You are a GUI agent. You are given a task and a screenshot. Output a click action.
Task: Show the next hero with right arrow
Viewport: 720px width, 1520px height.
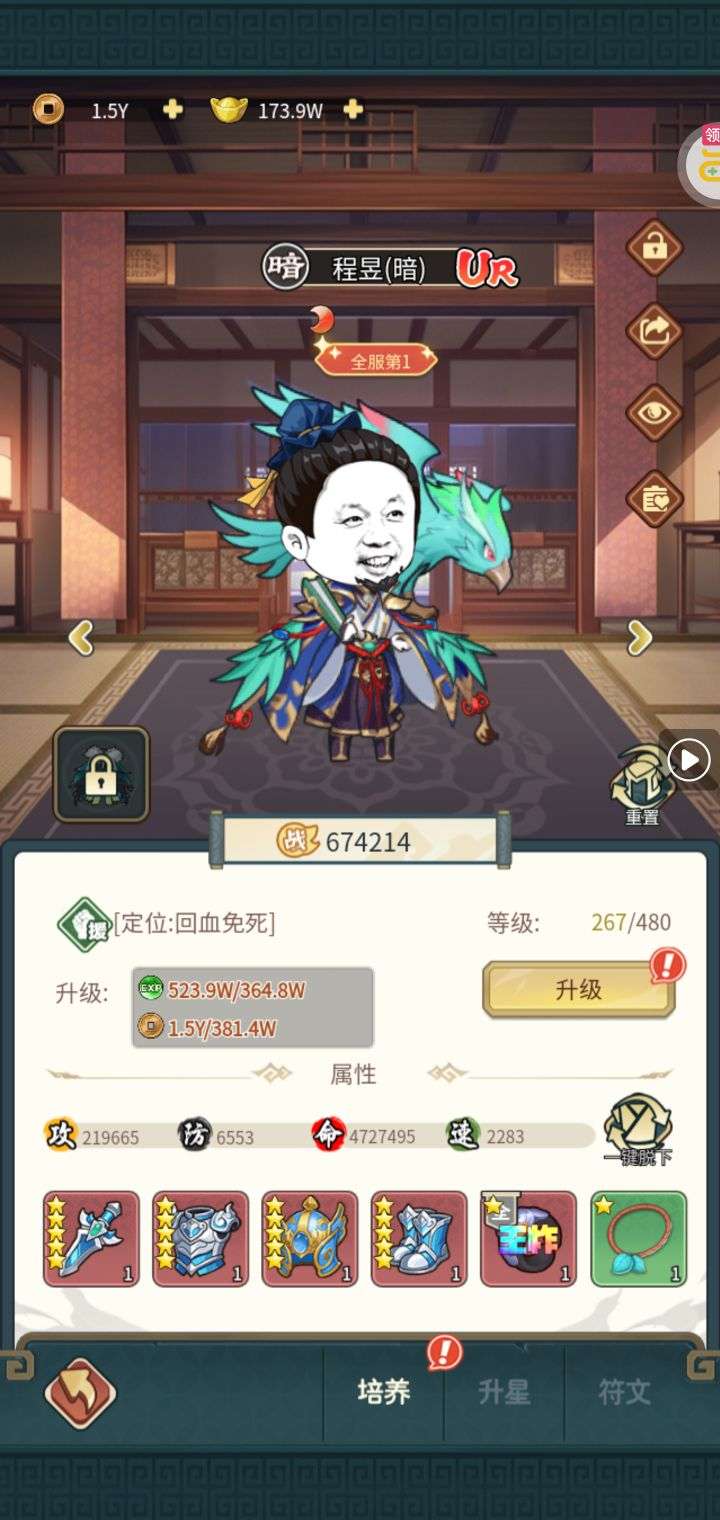(x=640, y=636)
